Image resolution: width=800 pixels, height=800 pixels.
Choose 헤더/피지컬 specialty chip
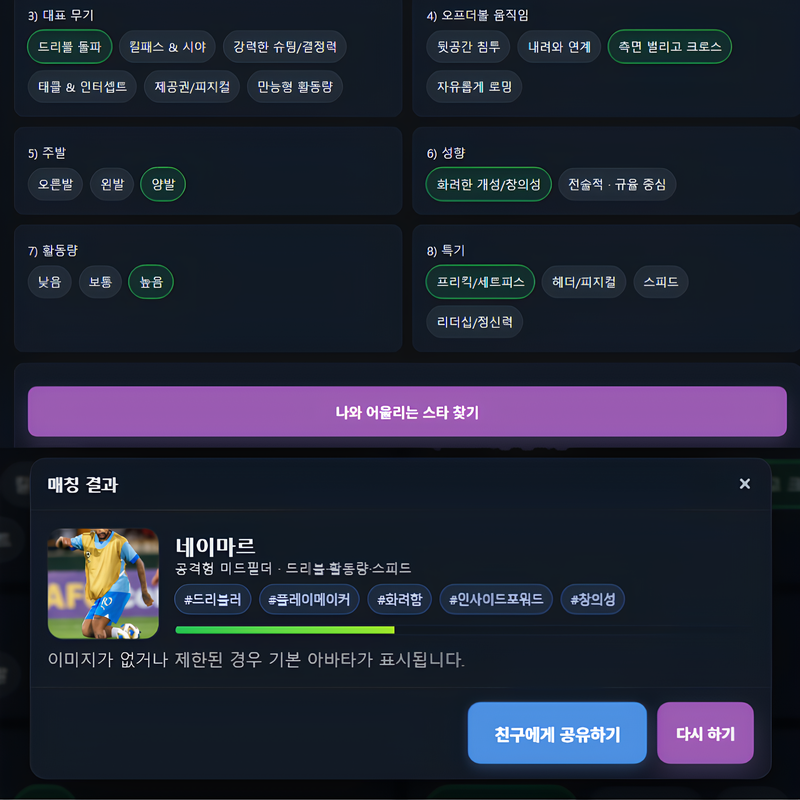[583, 282]
